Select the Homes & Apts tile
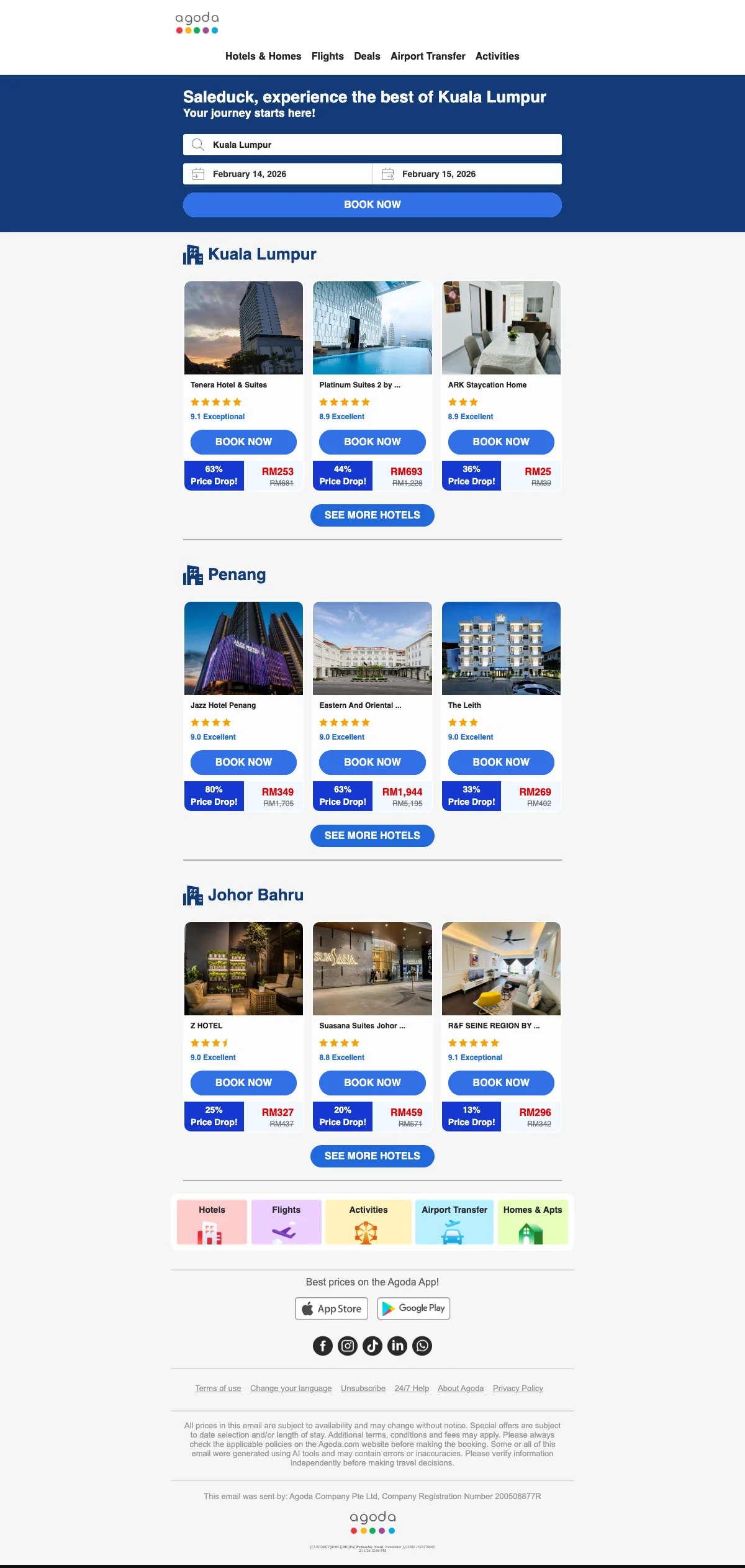The image size is (745, 1568). (x=532, y=1221)
